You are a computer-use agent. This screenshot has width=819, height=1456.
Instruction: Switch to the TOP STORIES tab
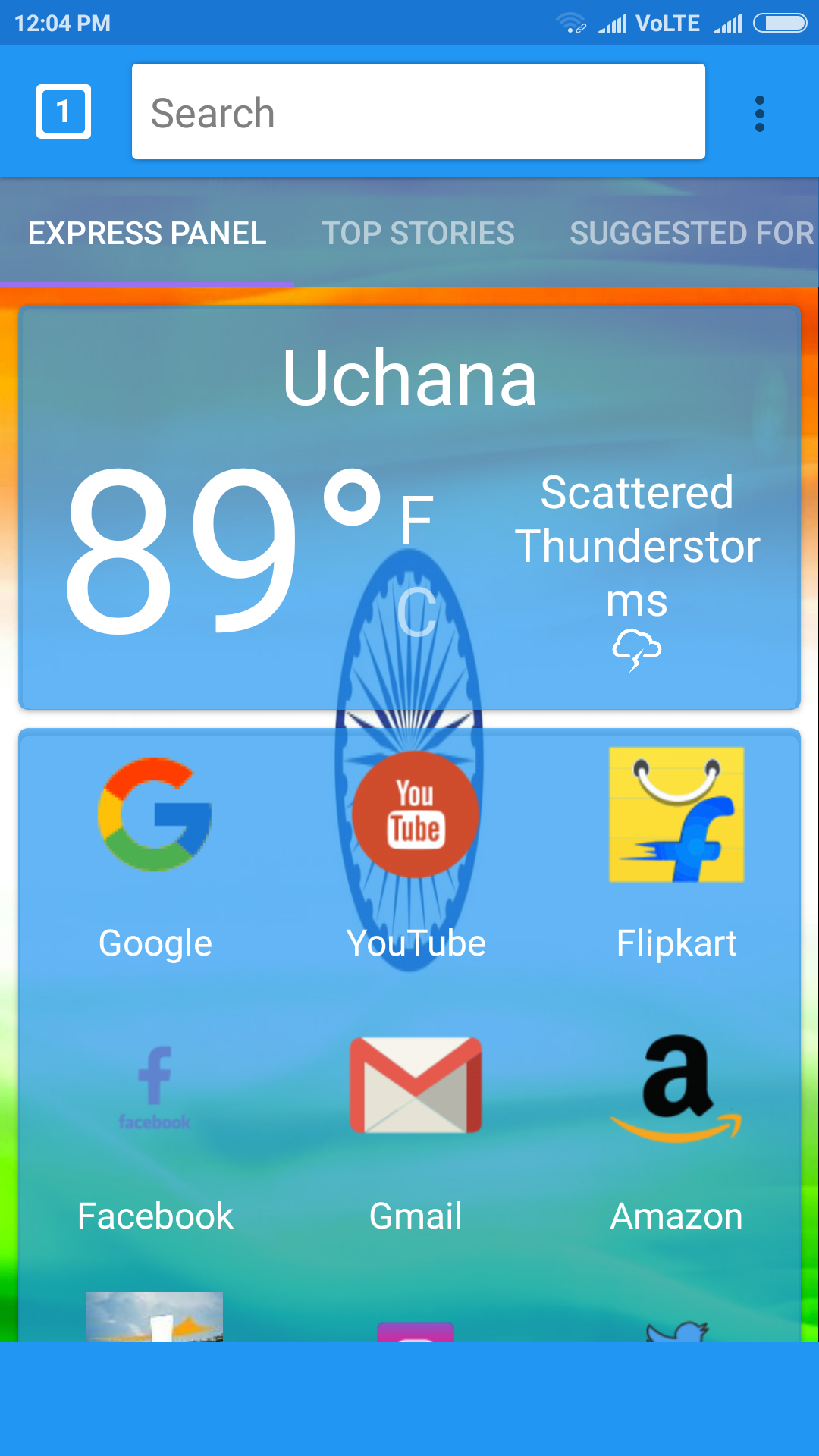[x=418, y=233]
